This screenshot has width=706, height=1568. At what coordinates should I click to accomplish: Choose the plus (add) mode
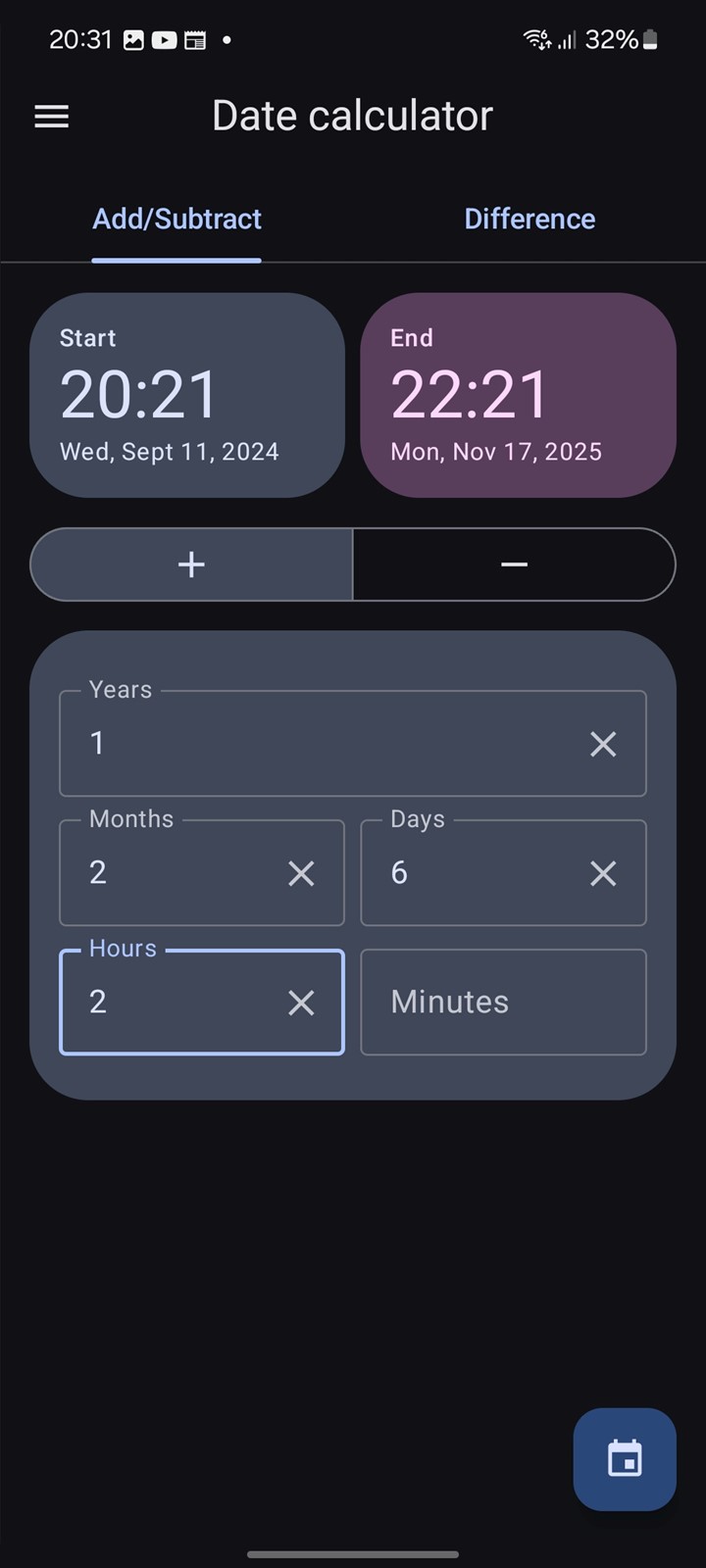click(x=191, y=564)
